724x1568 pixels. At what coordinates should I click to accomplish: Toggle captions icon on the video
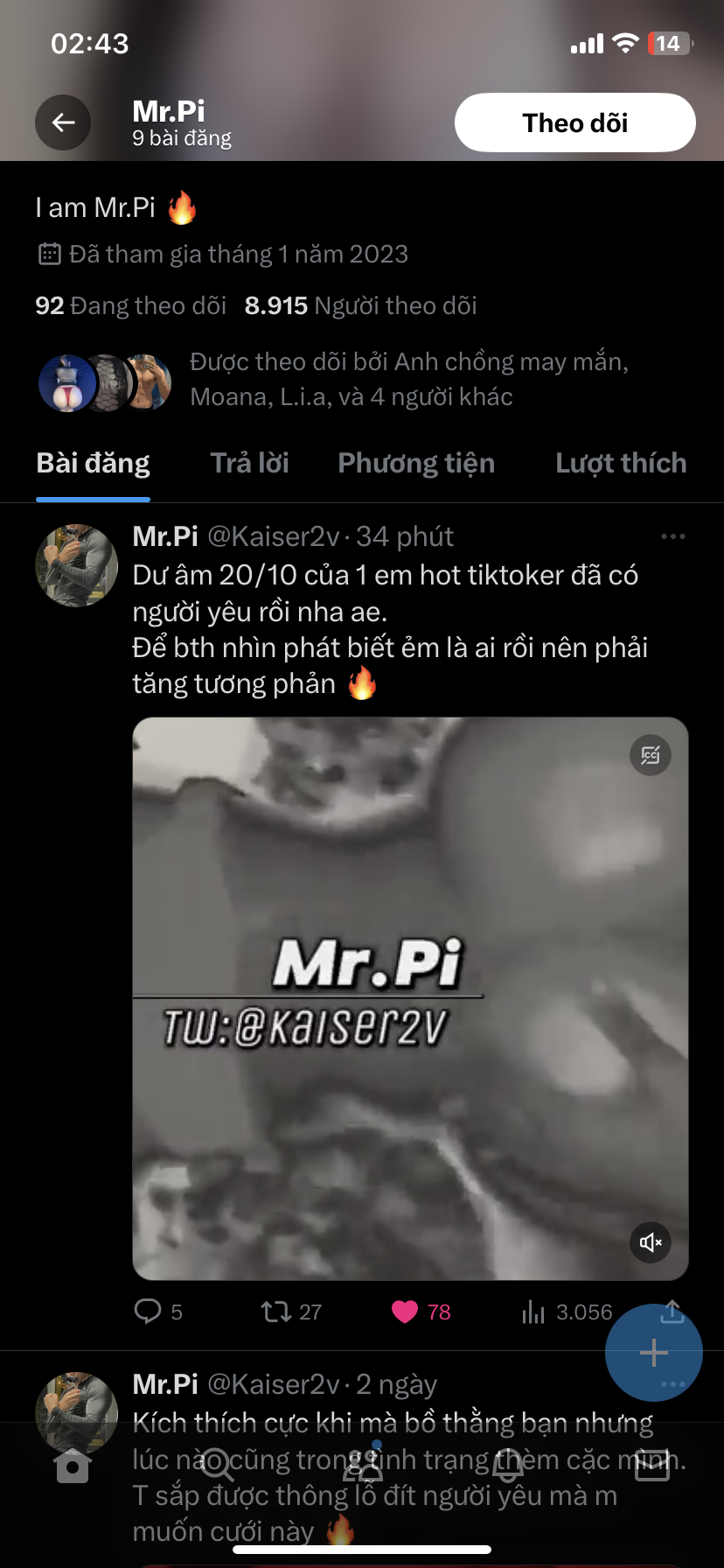[x=651, y=755]
